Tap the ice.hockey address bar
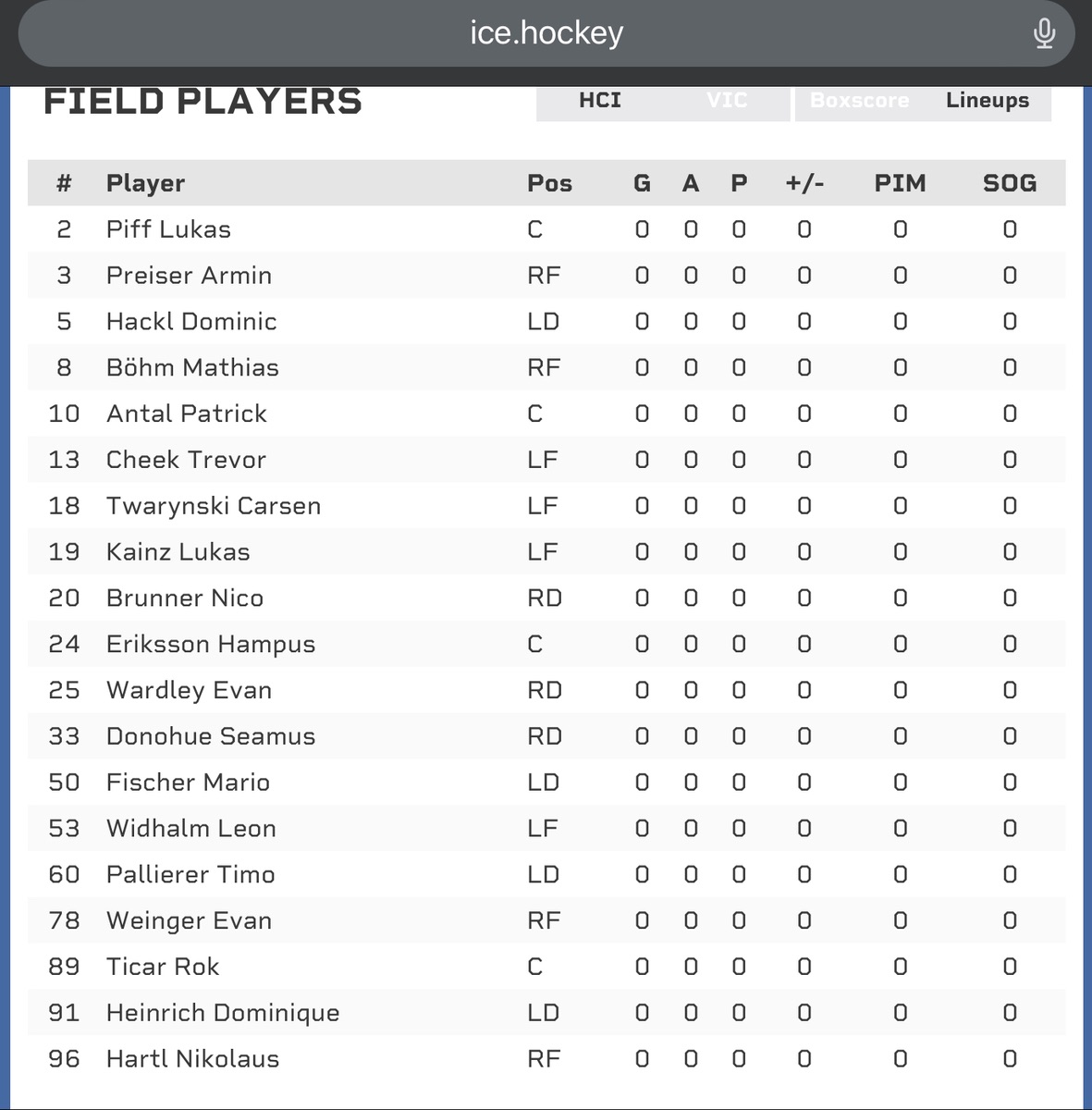 point(546,33)
